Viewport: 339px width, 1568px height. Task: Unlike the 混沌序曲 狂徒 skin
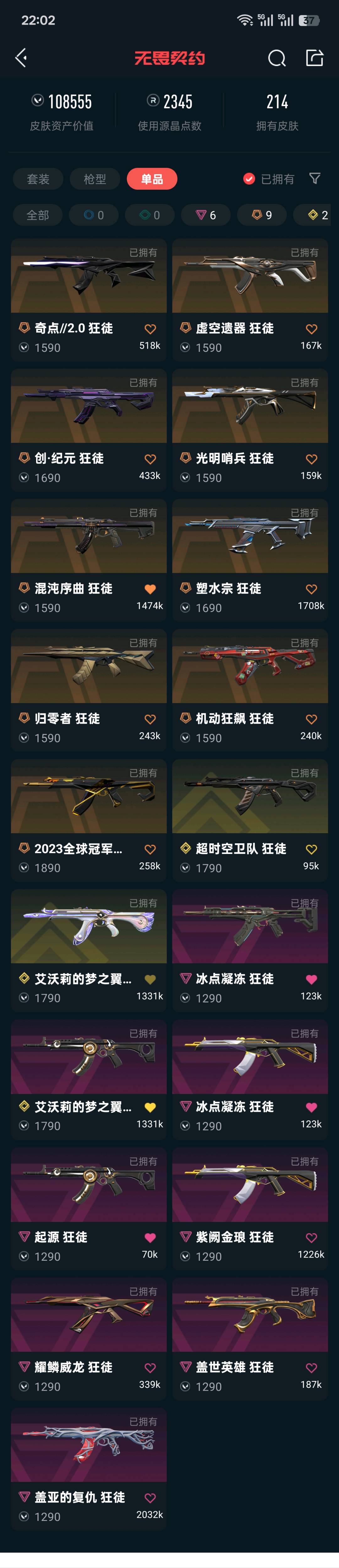click(x=150, y=589)
